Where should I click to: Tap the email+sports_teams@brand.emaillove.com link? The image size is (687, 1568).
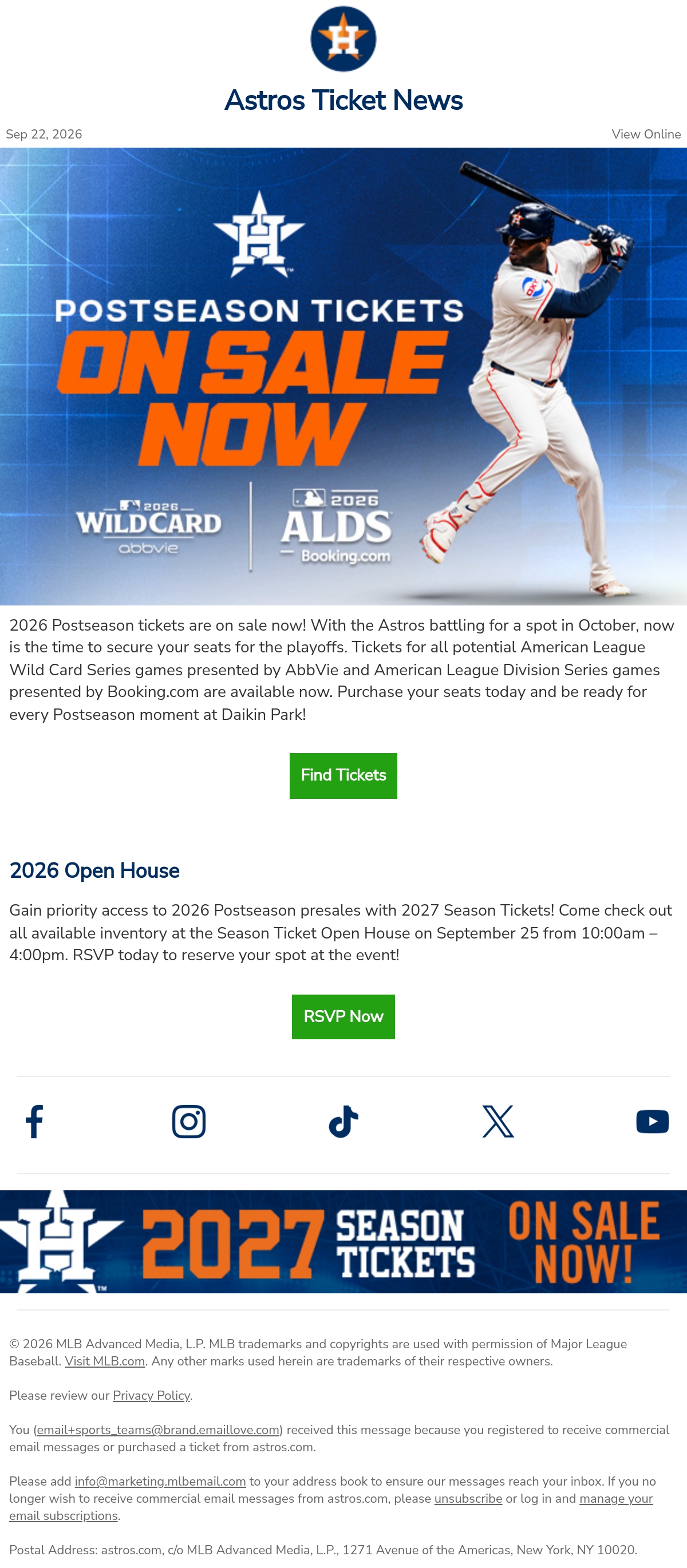pos(159,1429)
